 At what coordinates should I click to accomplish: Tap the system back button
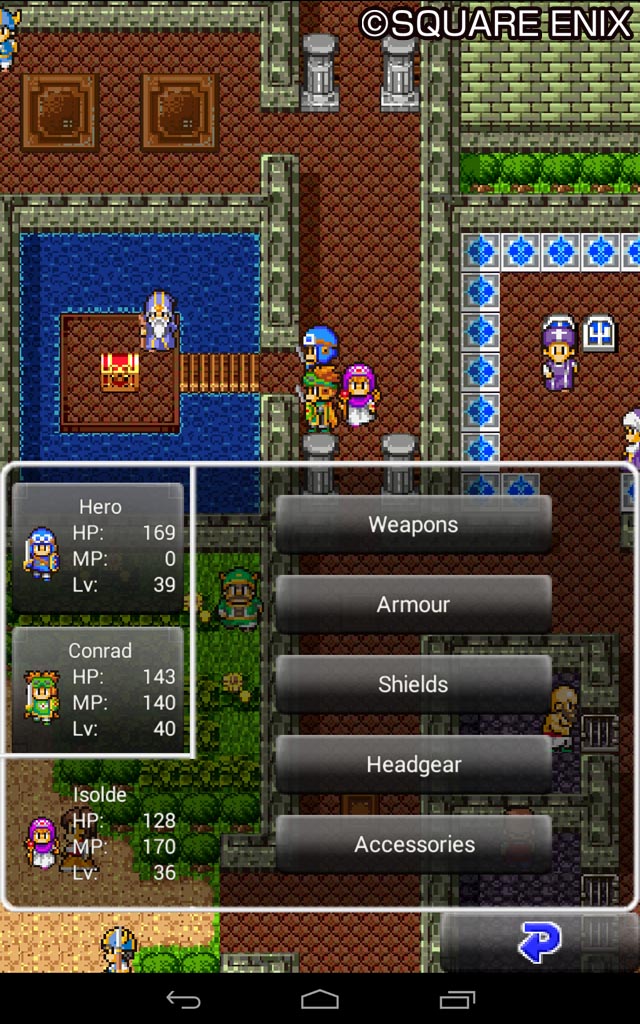pyautogui.click(x=184, y=999)
